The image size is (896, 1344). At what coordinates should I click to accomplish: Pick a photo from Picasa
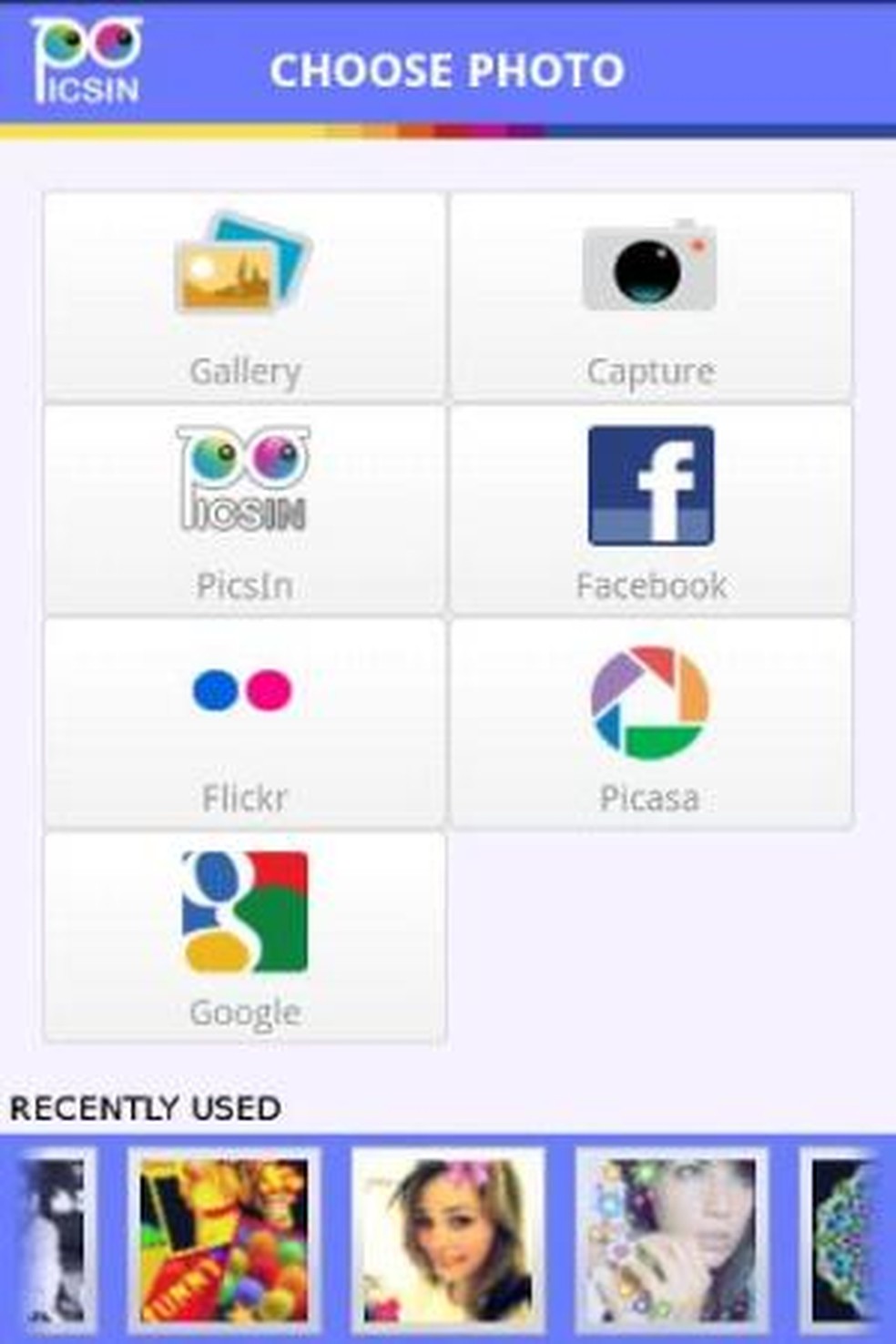coord(650,724)
